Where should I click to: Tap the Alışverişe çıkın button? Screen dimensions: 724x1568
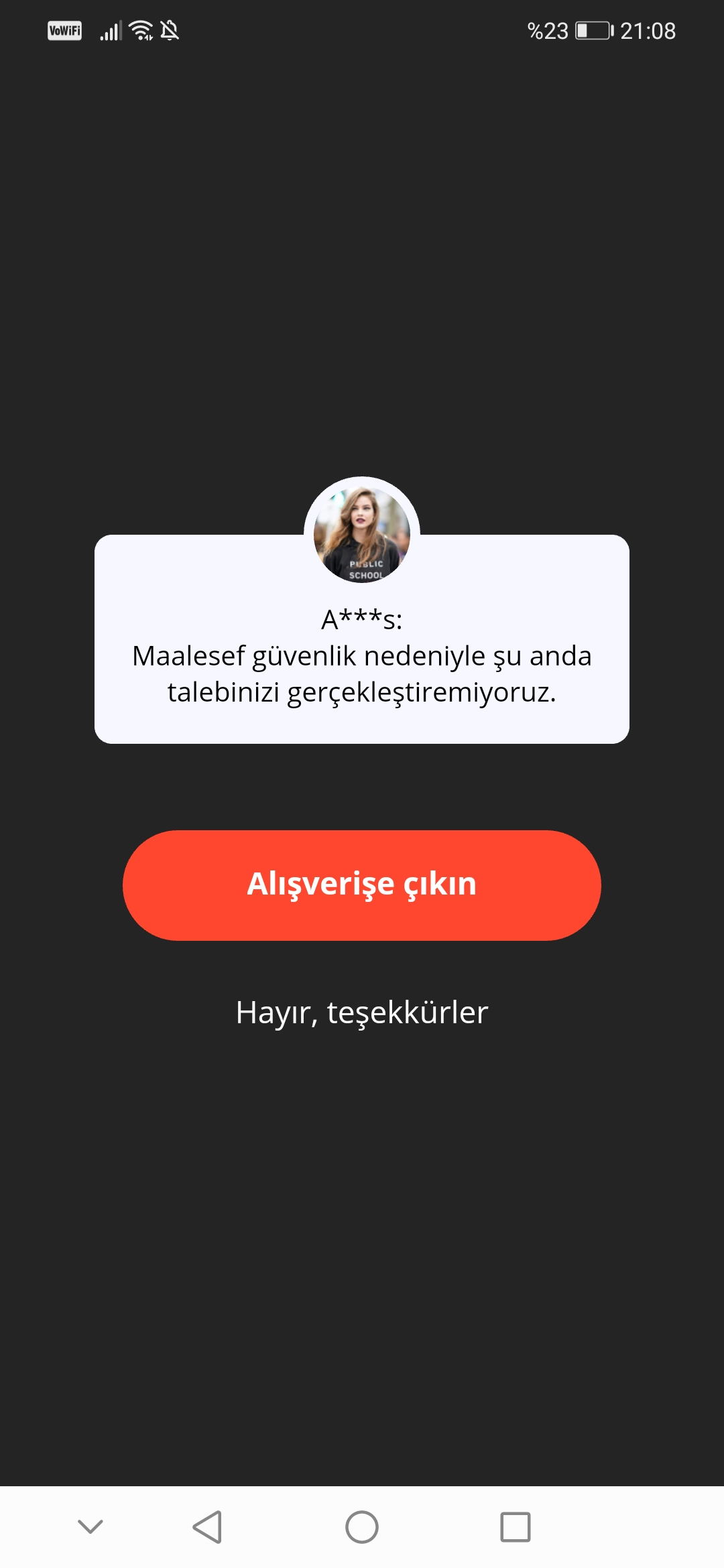pyautogui.click(x=361, y=885)
